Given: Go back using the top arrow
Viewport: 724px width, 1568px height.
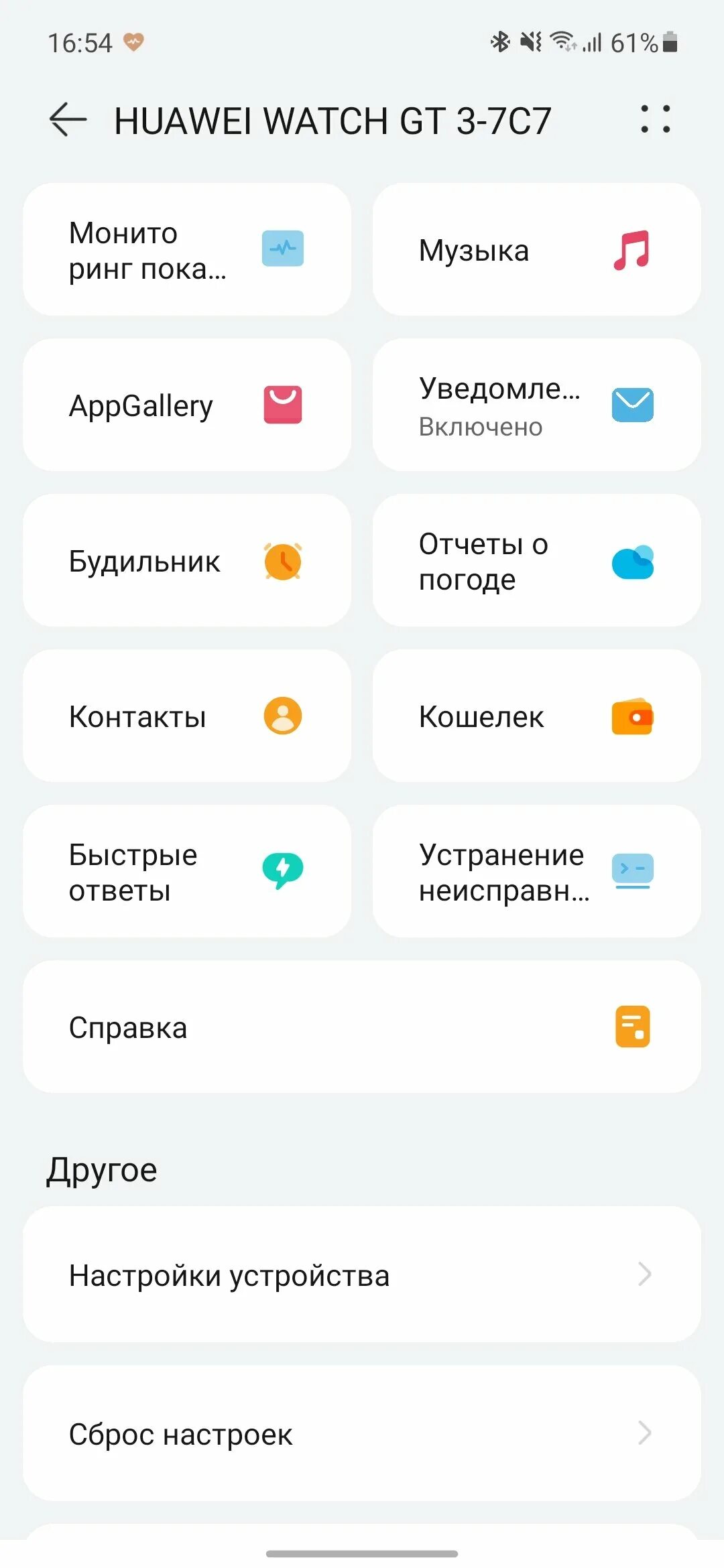Looking at the screenshot, I should [x=68, y=120].
